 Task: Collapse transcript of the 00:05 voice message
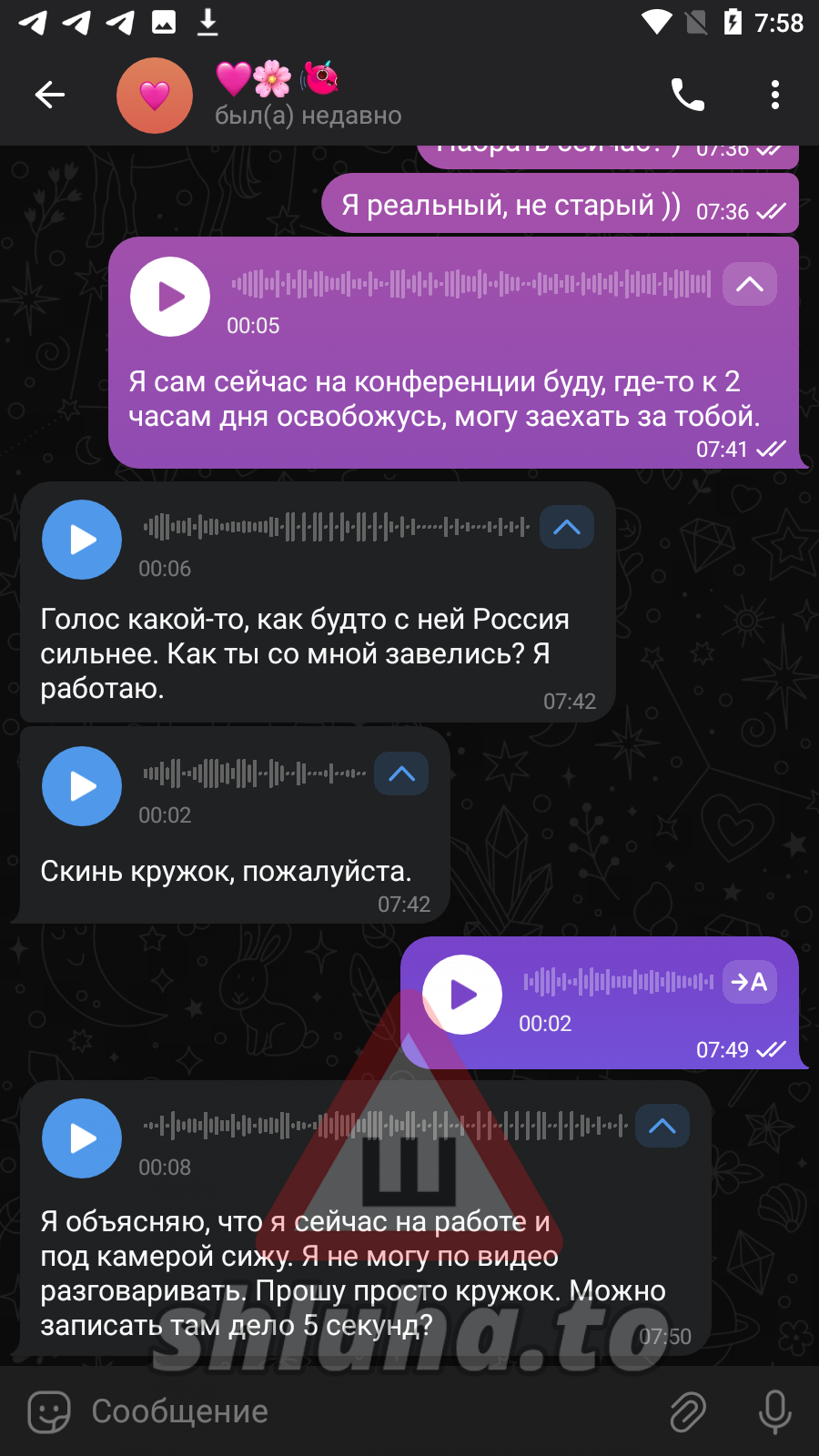pos(749,284)
